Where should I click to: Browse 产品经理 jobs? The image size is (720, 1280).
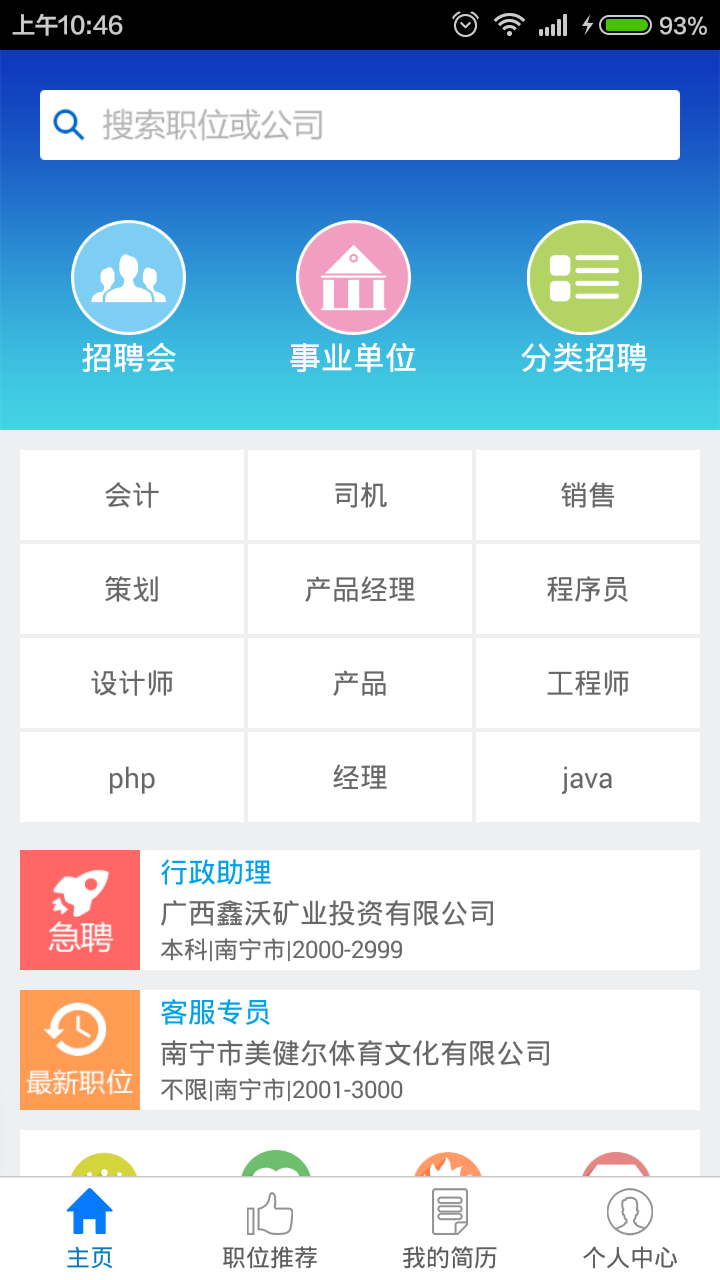click(x=360, y=589)
